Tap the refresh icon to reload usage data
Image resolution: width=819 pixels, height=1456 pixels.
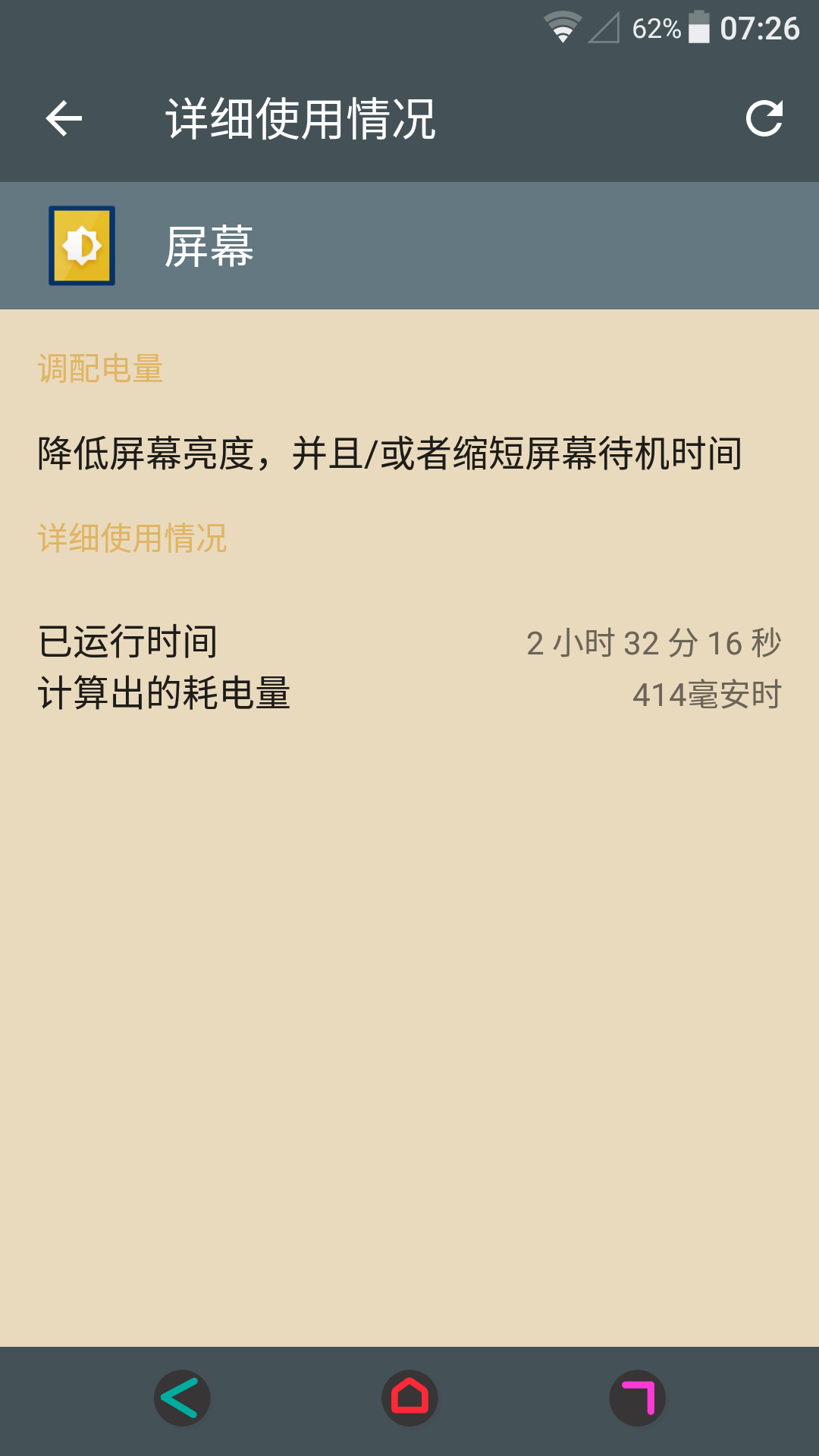pyautogui.click(x=765, y=119)
